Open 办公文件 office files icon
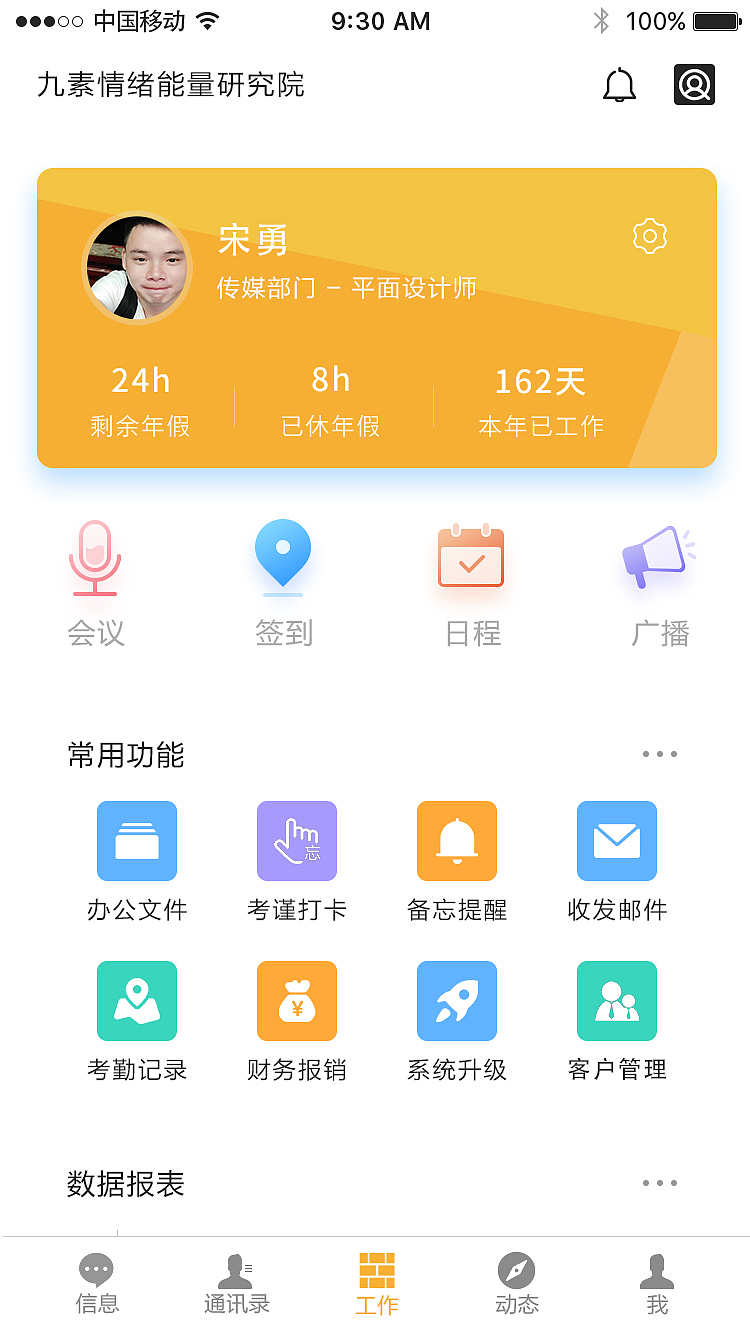Screen dimensions: 750x1334 tap(137, 840)
